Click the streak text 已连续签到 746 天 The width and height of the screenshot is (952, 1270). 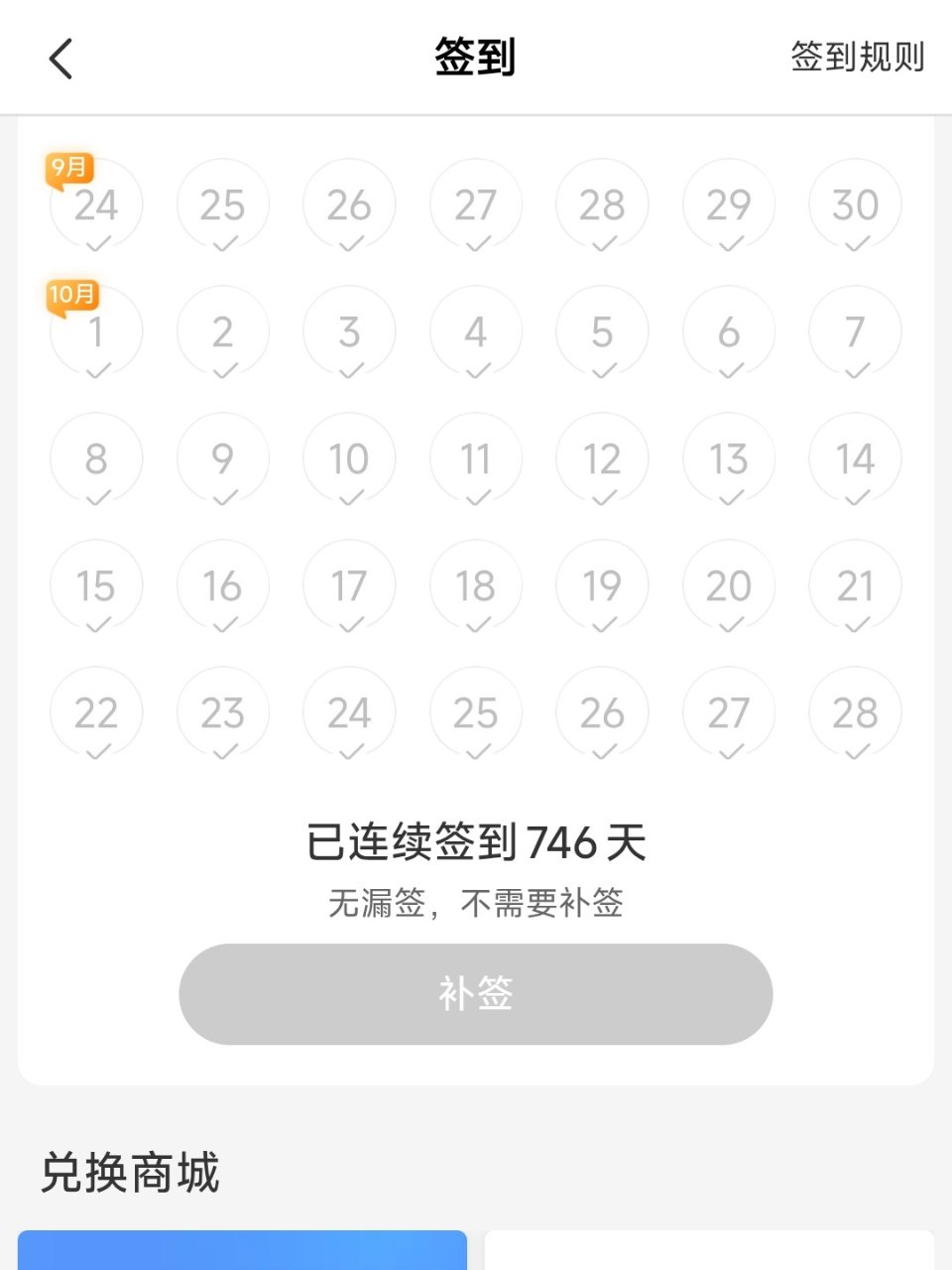475,840
